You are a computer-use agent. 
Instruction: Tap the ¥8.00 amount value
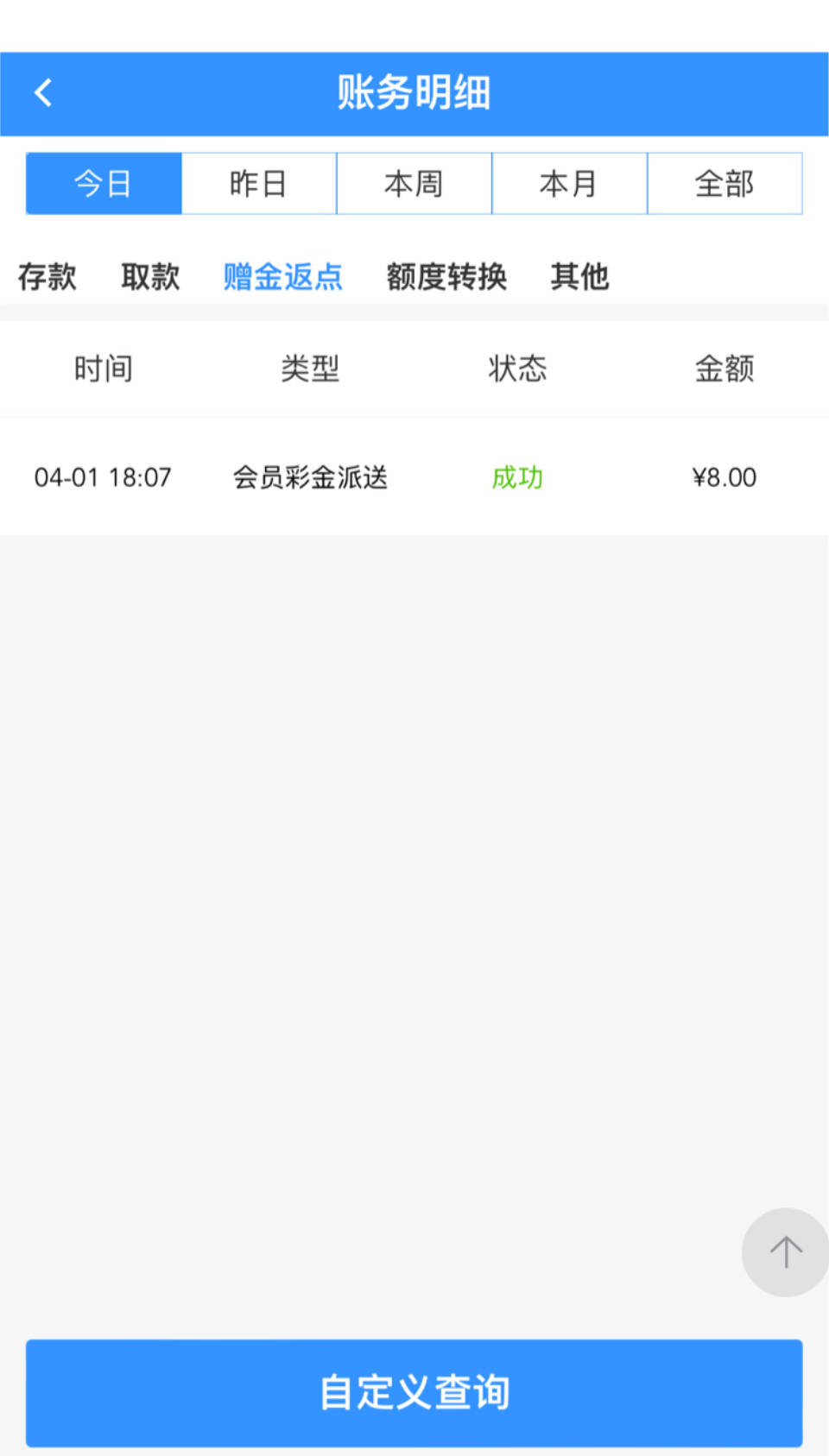coord(723,477)
